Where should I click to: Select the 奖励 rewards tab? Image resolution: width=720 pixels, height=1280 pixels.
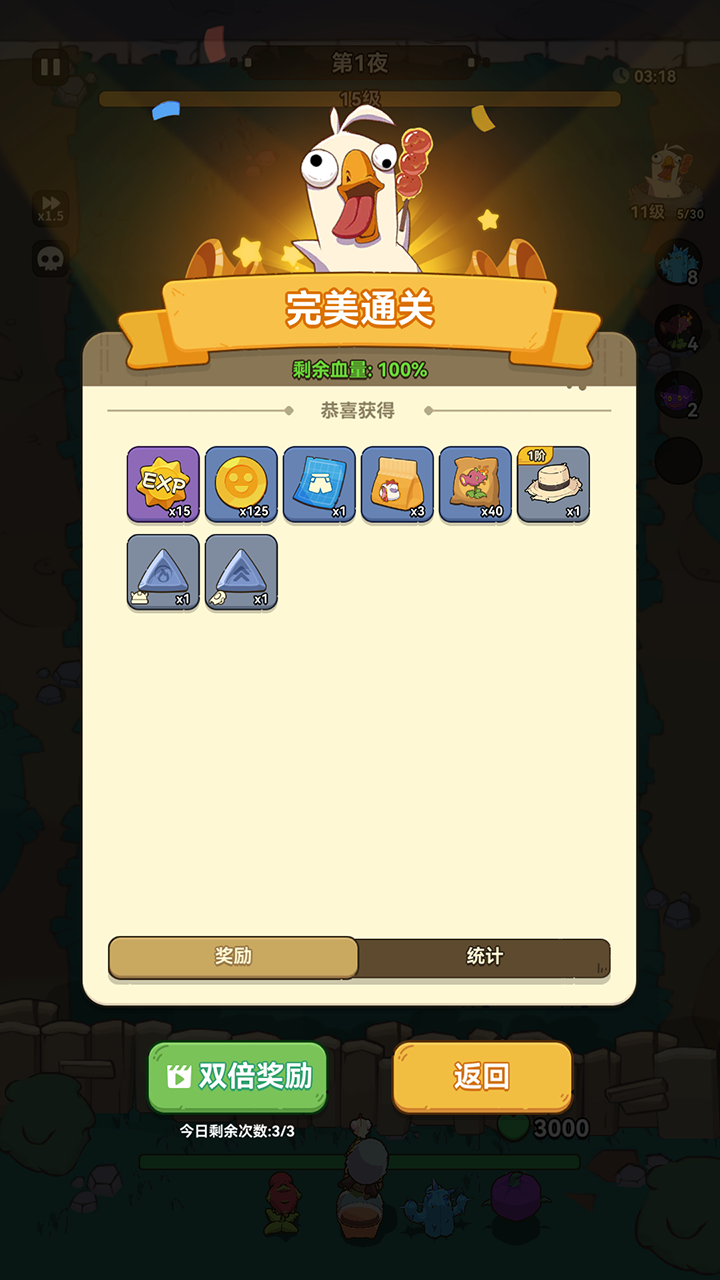pos(233,956)
